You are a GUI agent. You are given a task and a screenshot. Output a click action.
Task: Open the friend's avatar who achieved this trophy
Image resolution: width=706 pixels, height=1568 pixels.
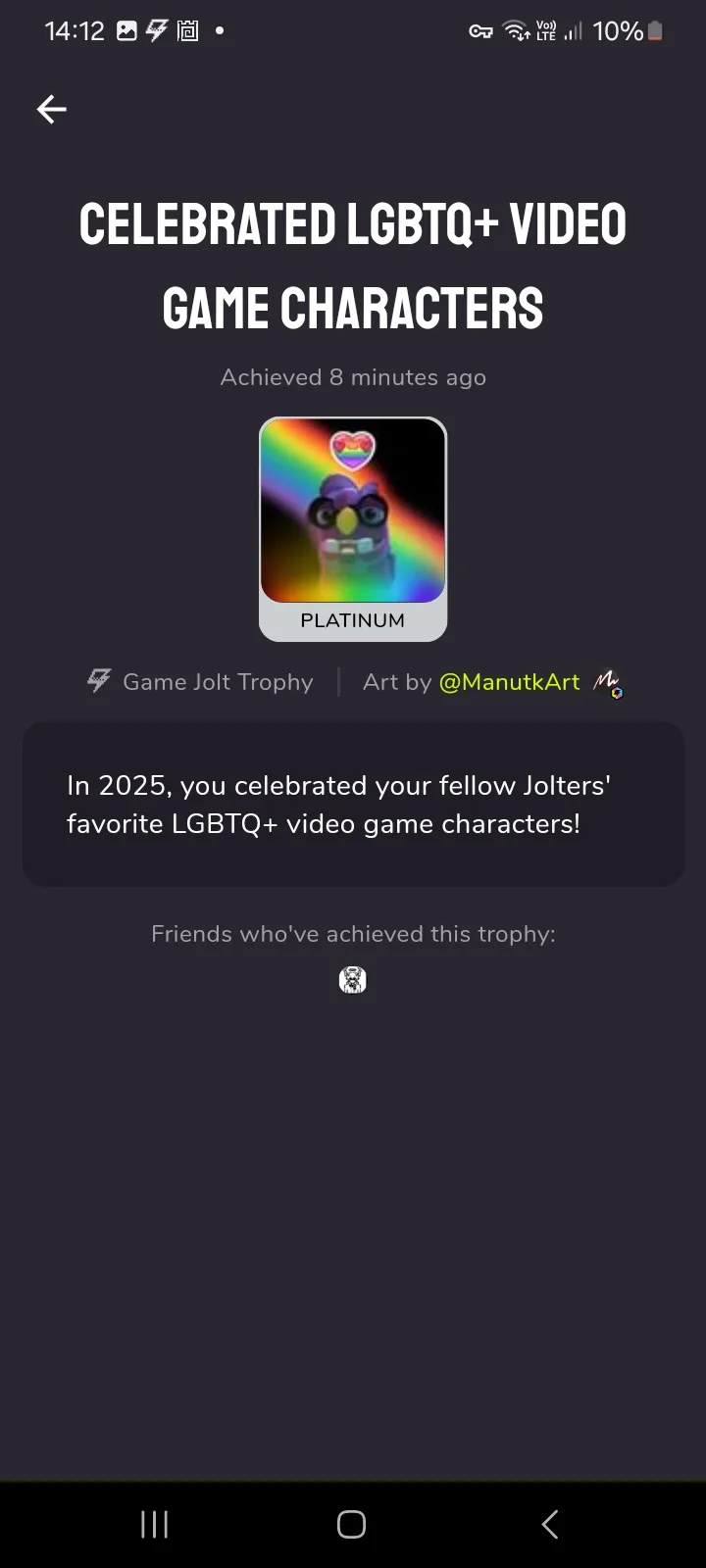(x=352, y=980)
